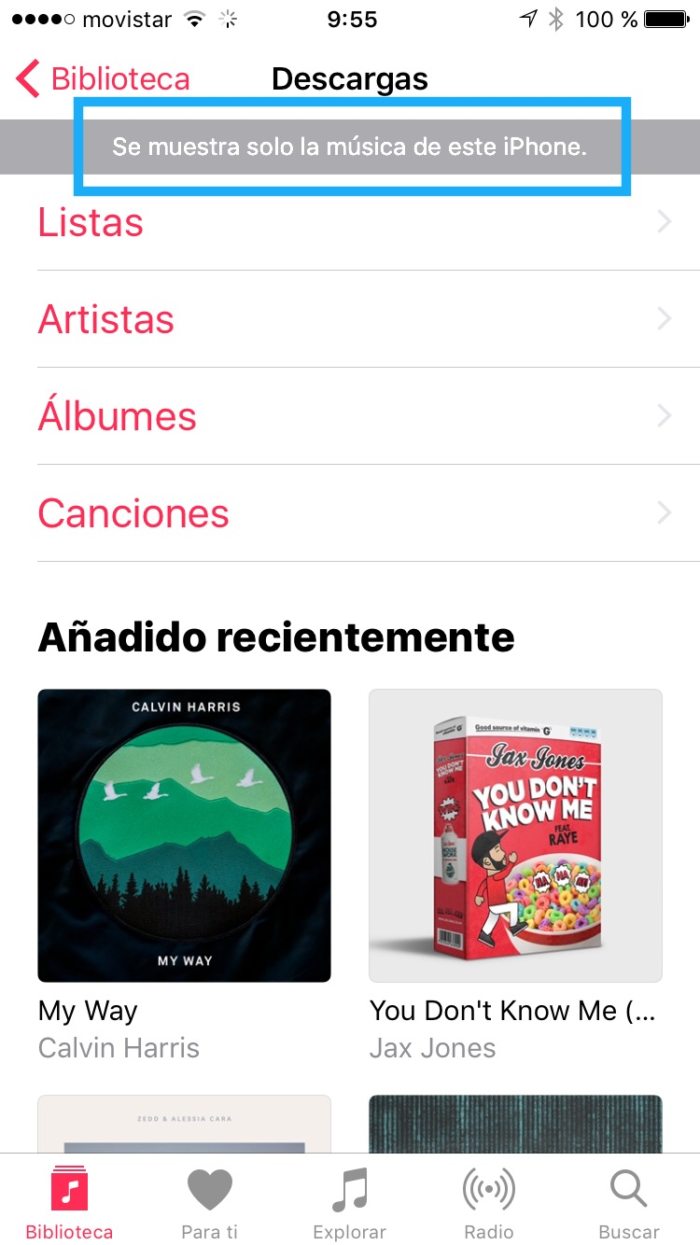Switch to the Radio tab

(x=489, y=1203)
